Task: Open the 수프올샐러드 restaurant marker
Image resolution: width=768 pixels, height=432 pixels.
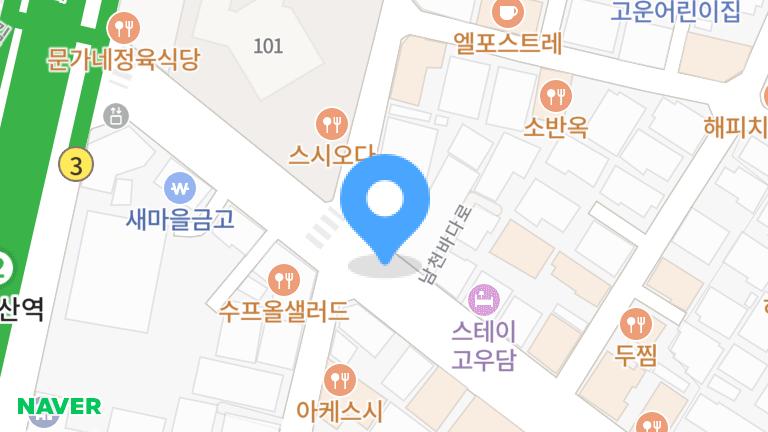Action: point(286,279)
